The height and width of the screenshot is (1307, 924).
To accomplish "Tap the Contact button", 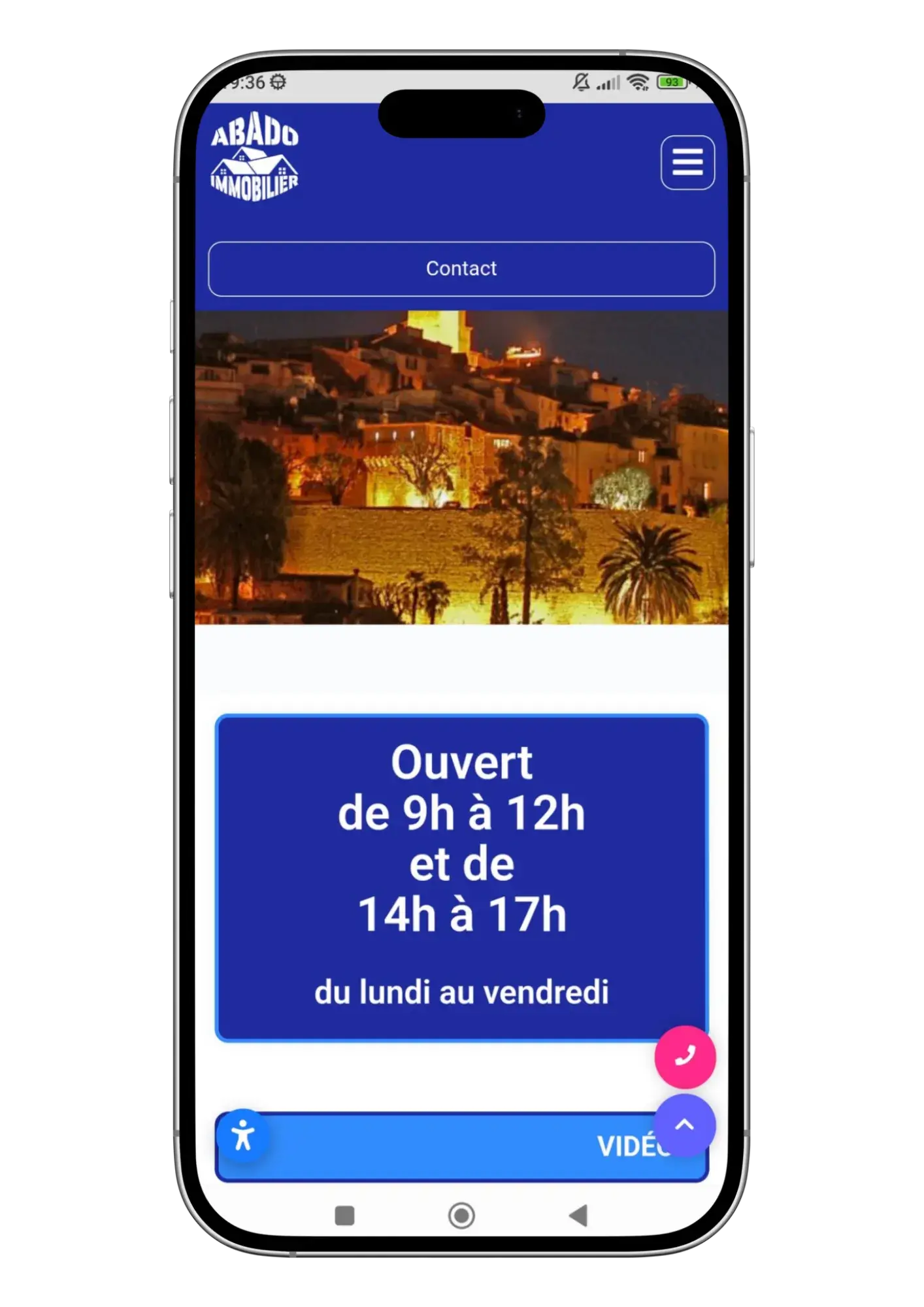I will point(461,269).
